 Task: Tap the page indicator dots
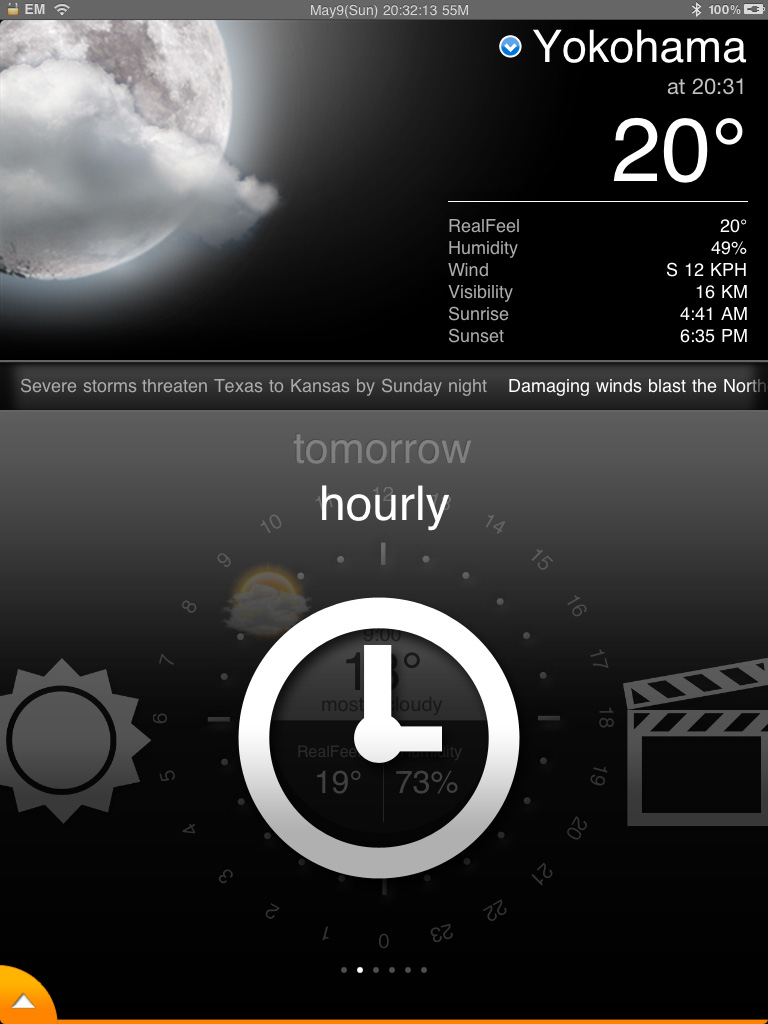pyautogui.click(x=384, y=969)
